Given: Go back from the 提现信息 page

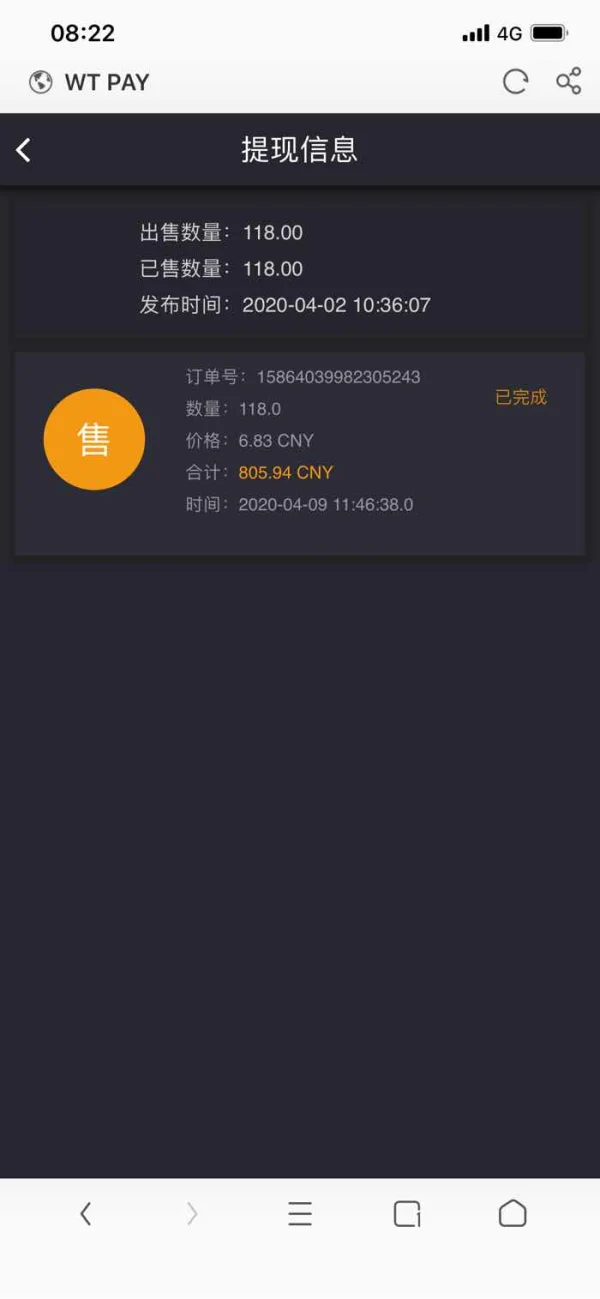Looking at the screenshot, I should tap(24, 150).
